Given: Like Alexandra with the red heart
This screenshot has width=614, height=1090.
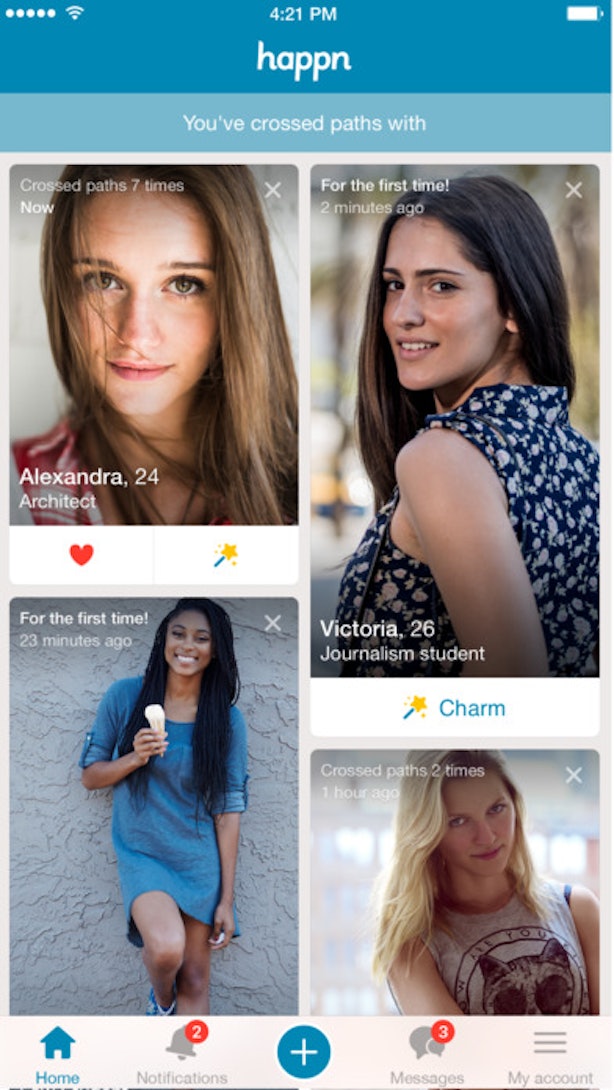Looking at the screenshot, I should pos(81,555).
